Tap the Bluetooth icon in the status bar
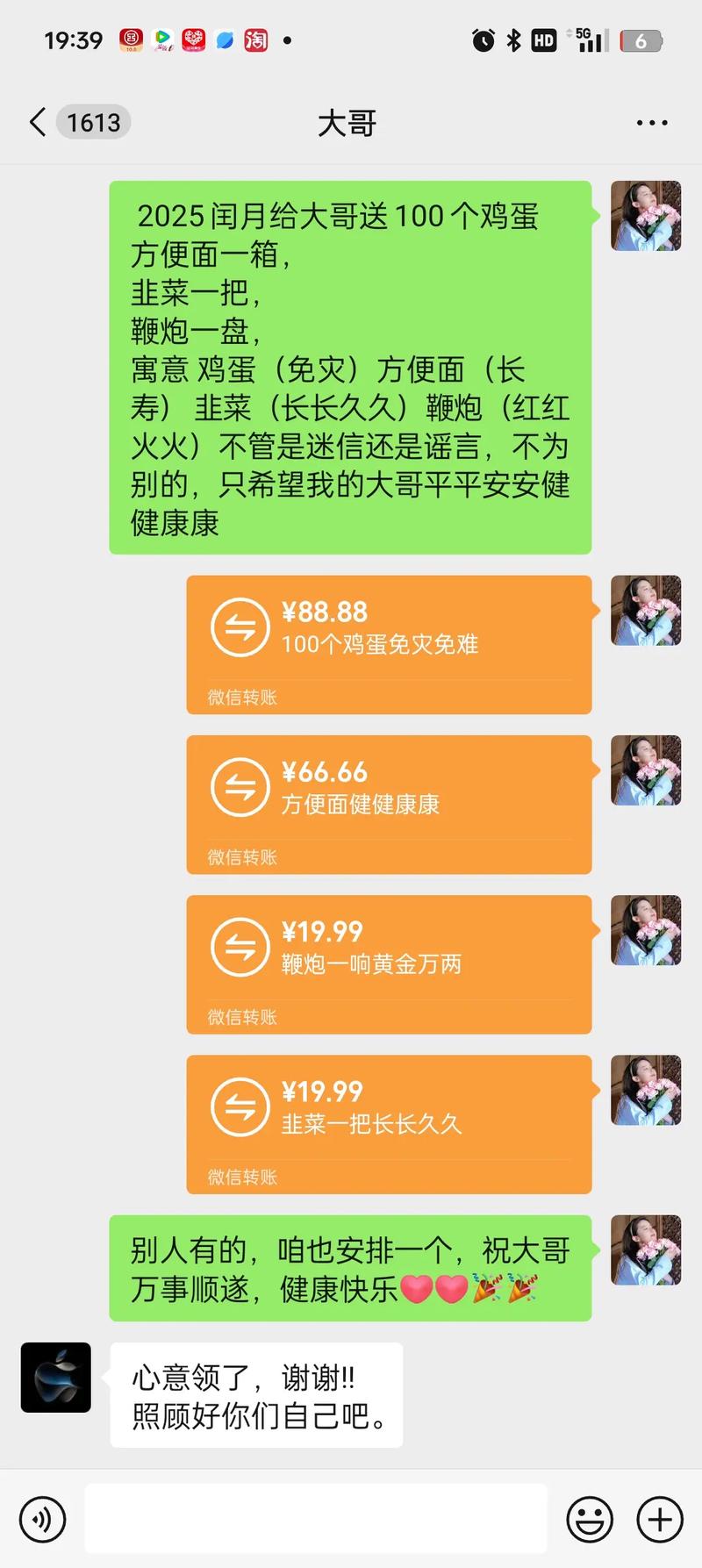702x1568 pixels. point(512,39)
